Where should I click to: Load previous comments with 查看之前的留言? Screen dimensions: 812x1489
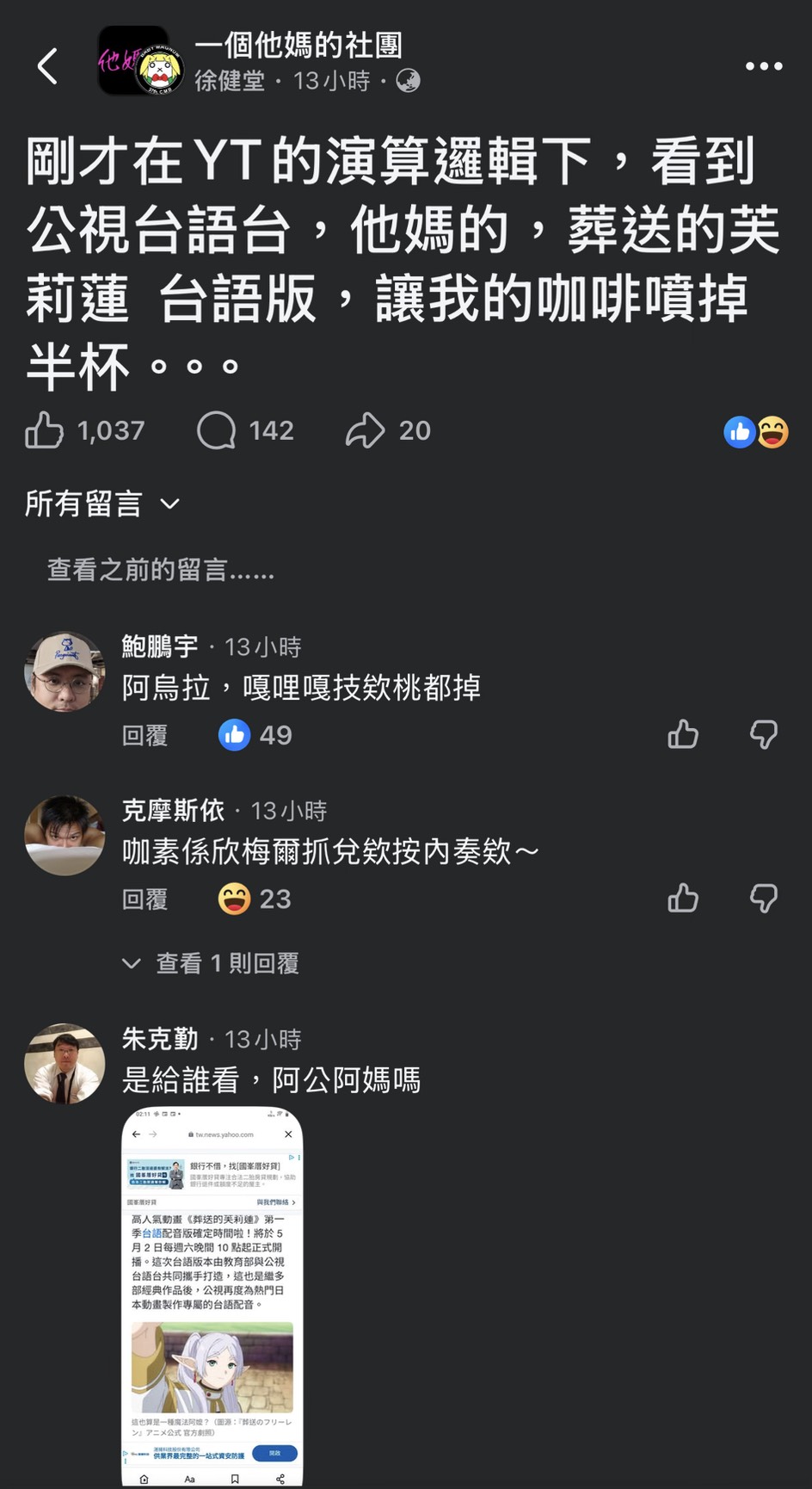pyautogui.click(x=160, y=570)
